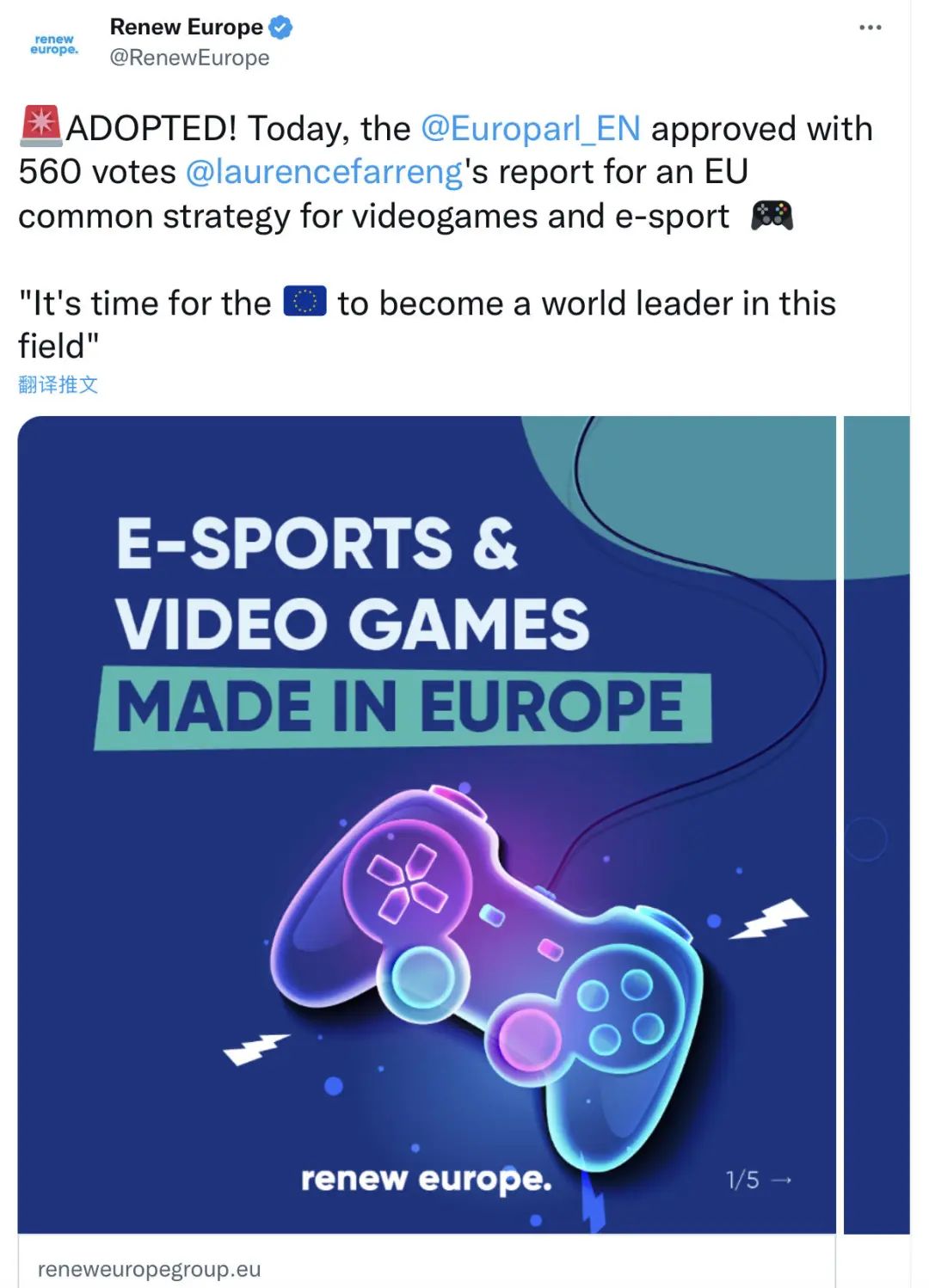This screenshot has width=929, height=1288.
Task: Open Renew Europe's profile avatar
Action: (54, 44)
